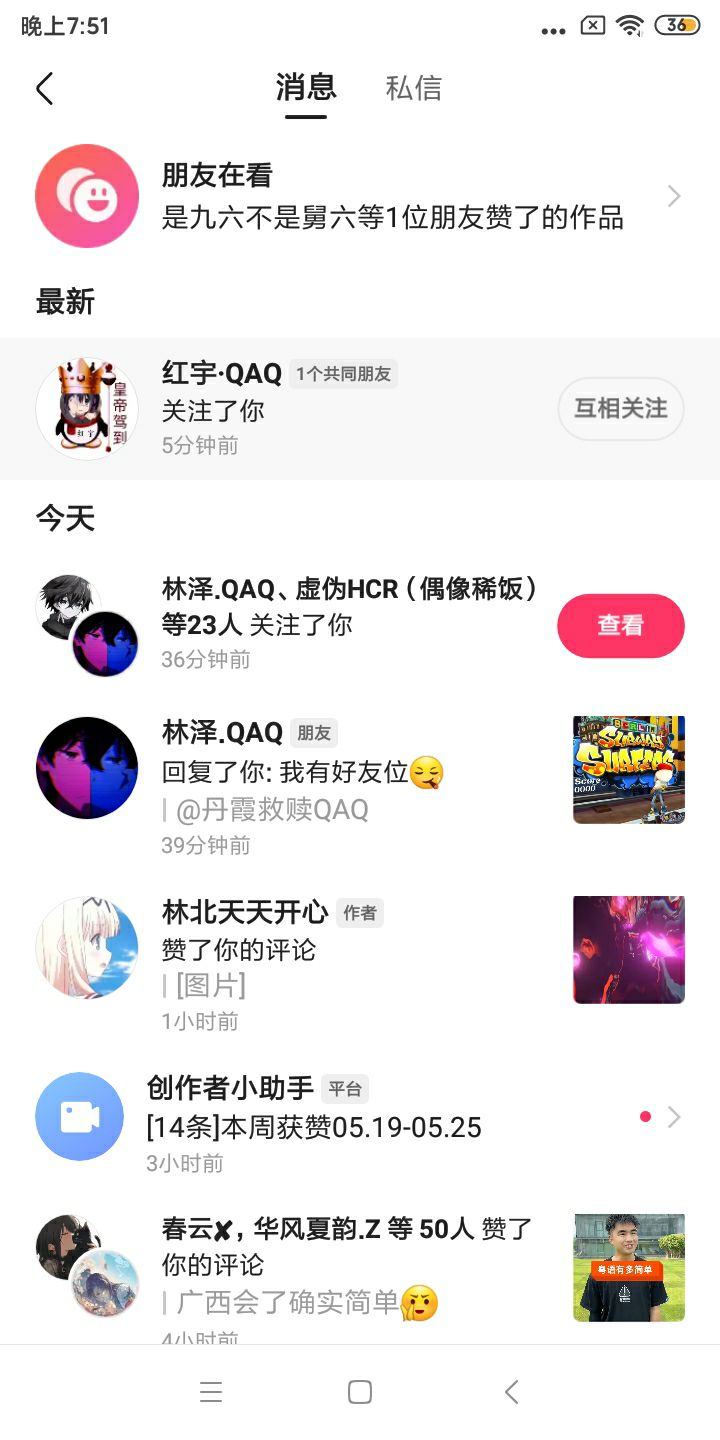Tap the system home button
The height and width of the screenshot is (1440, 720).
[360, 1392]
